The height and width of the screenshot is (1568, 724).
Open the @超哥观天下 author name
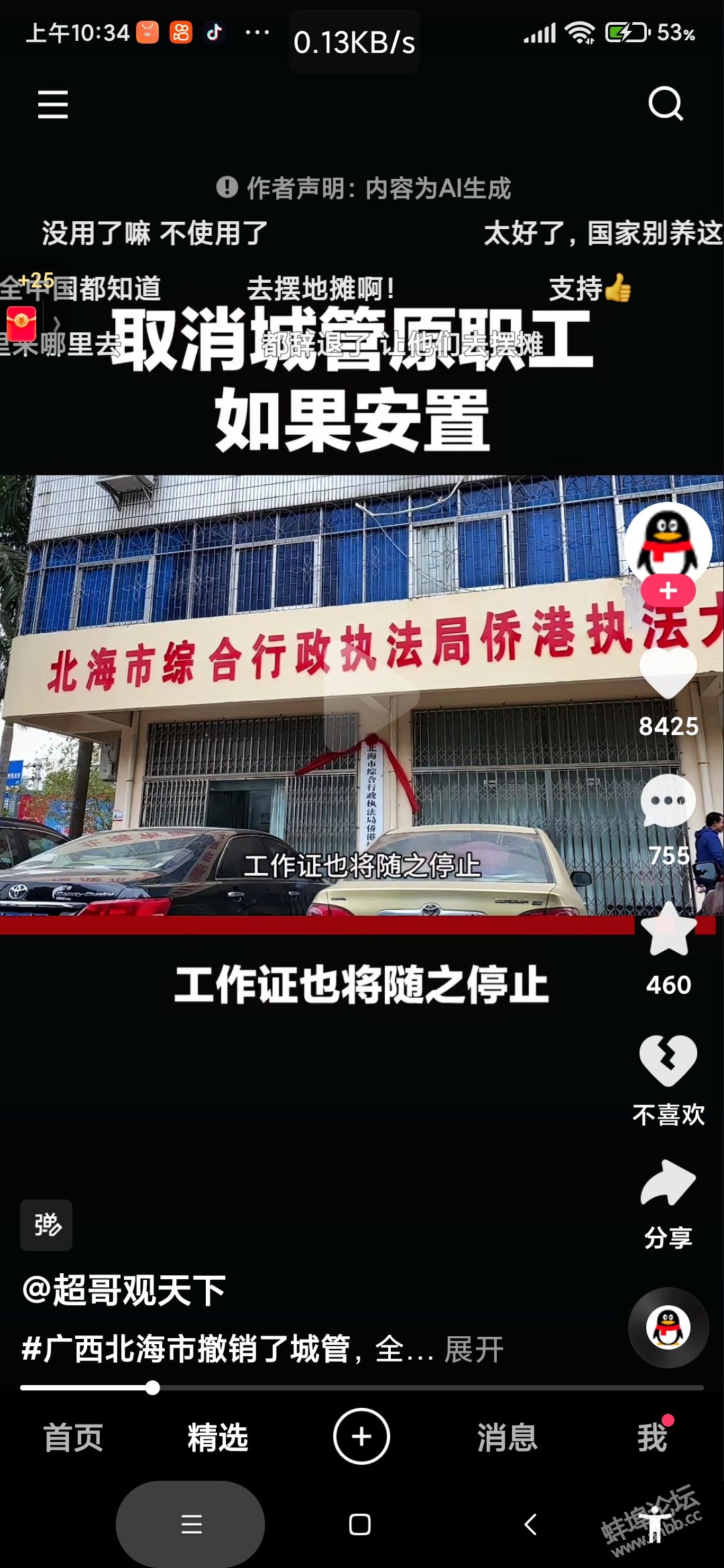(124, 1290)
